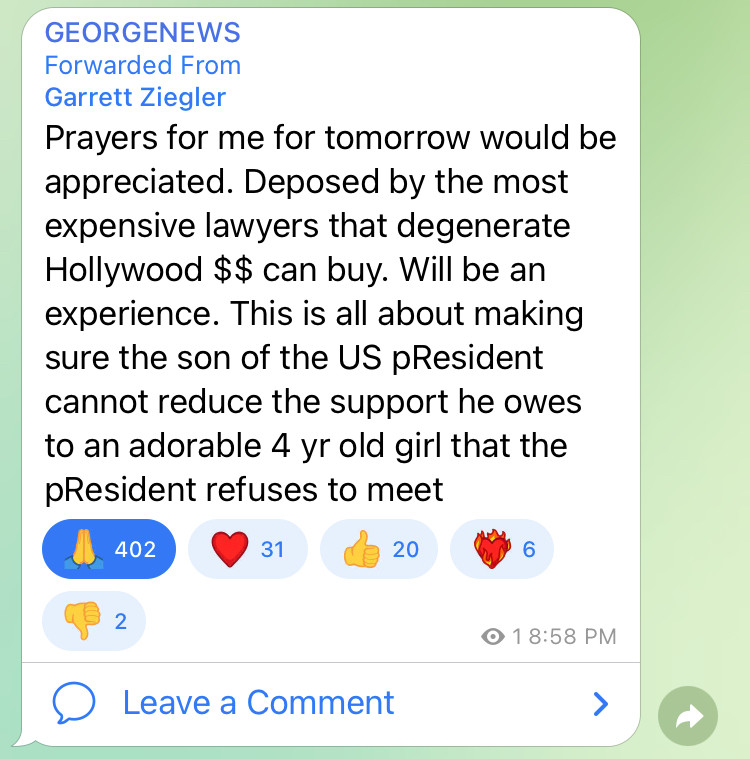Screen dimensions: 750x759
Task: Add a thumbs up reaction showing 20
Action: pyautogui.click(x=379, y=549)
